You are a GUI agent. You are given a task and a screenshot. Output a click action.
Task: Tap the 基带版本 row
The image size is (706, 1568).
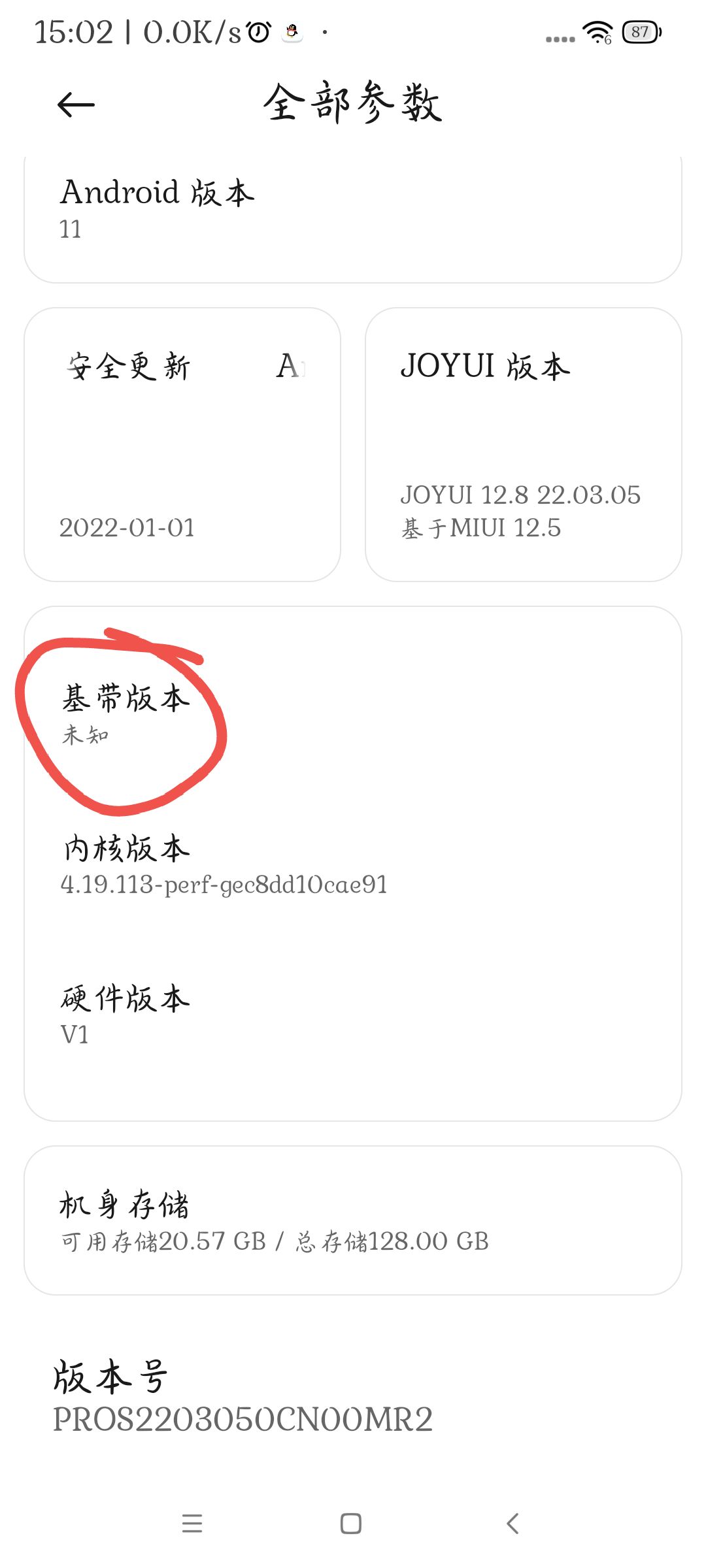(353, 715)
